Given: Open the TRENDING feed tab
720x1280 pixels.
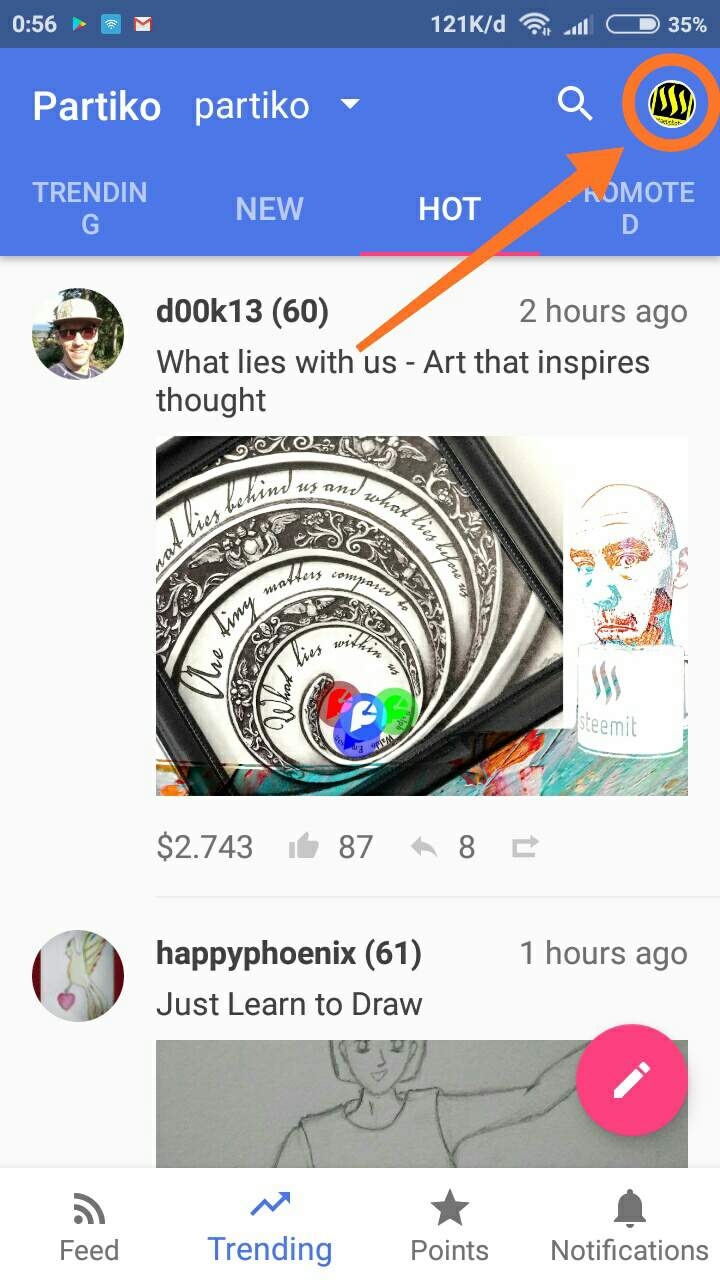Looking at the screenshot, I should (x=90, y=207).
